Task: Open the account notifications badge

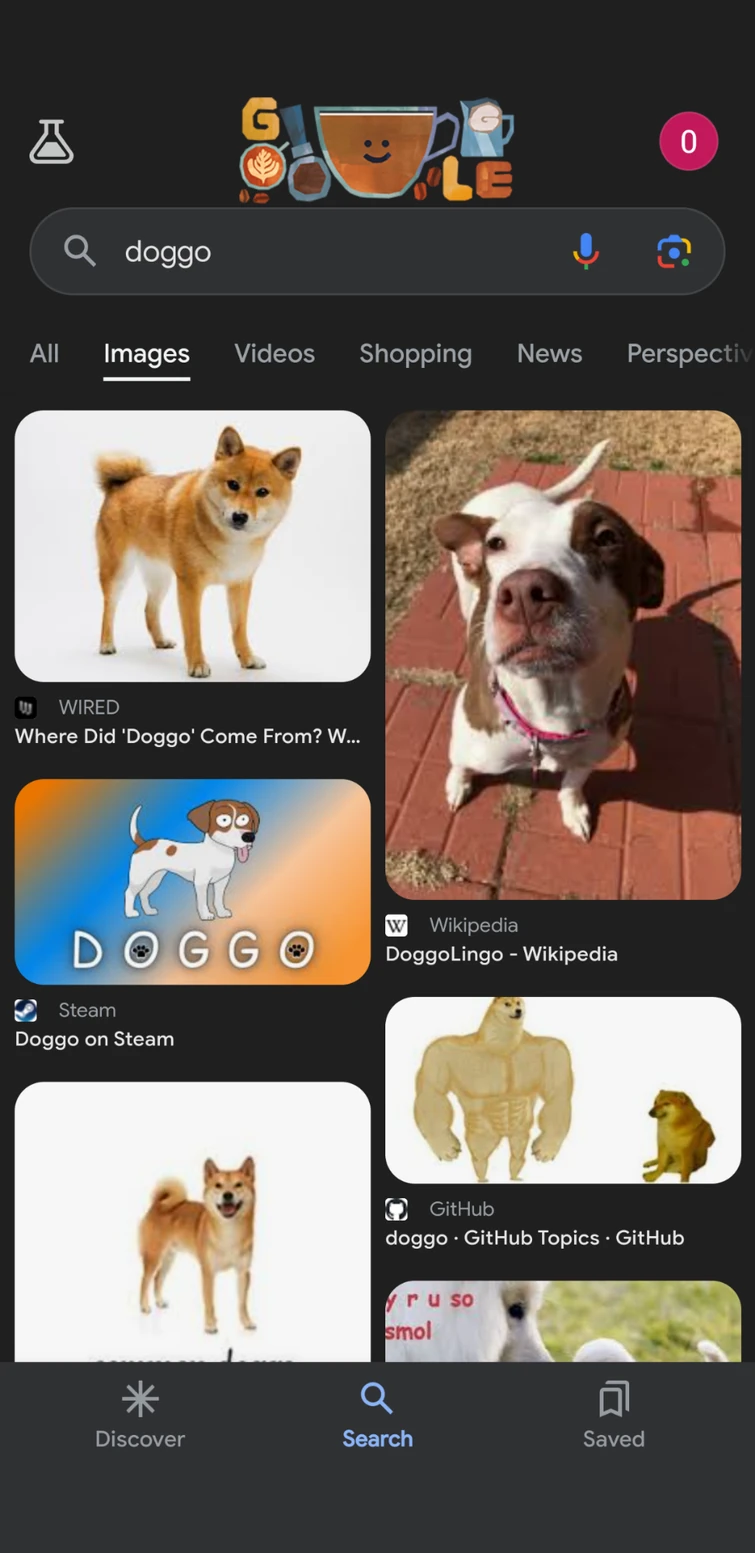Action: tap(688, 141)
